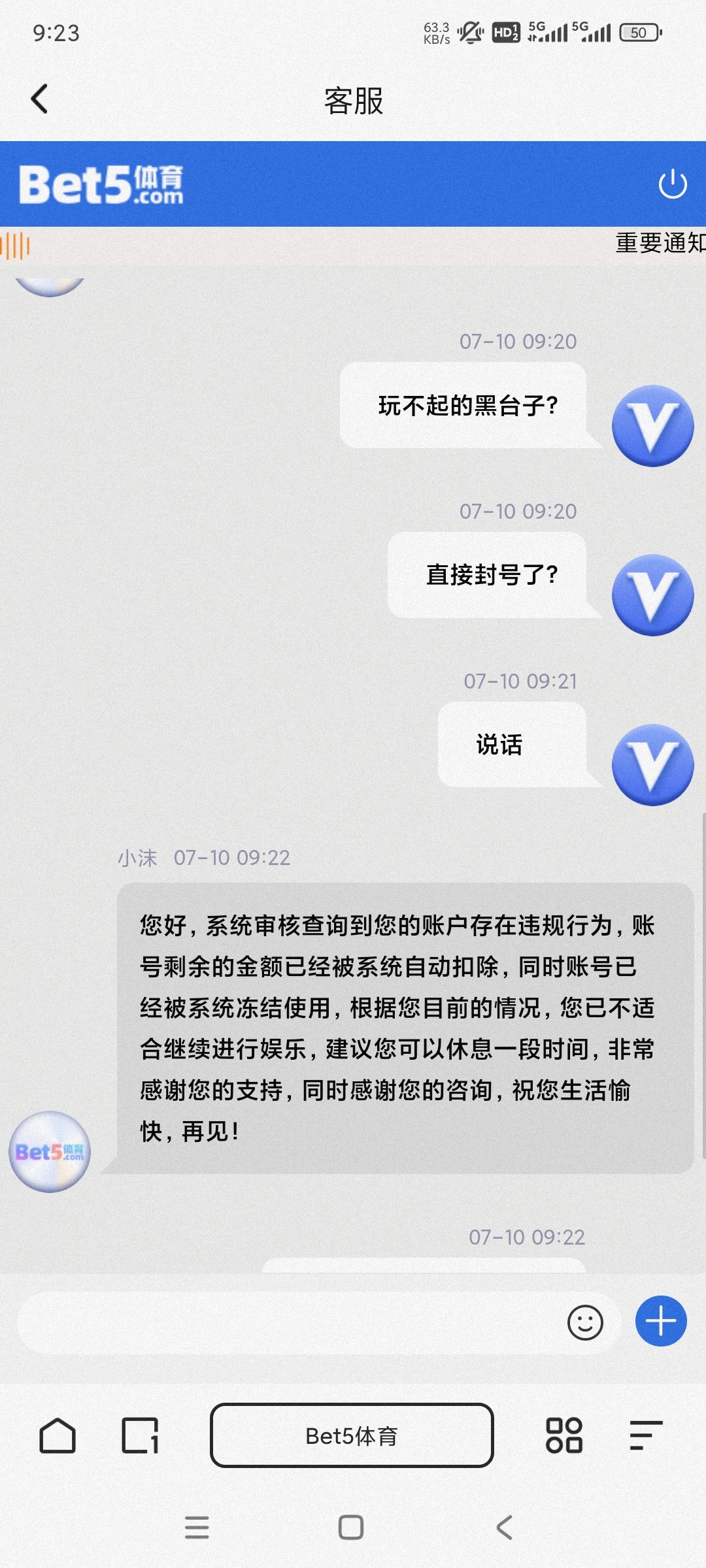Tap the power icon to end chat
This screenshot has height=1568, width=706.
[672, 184]
